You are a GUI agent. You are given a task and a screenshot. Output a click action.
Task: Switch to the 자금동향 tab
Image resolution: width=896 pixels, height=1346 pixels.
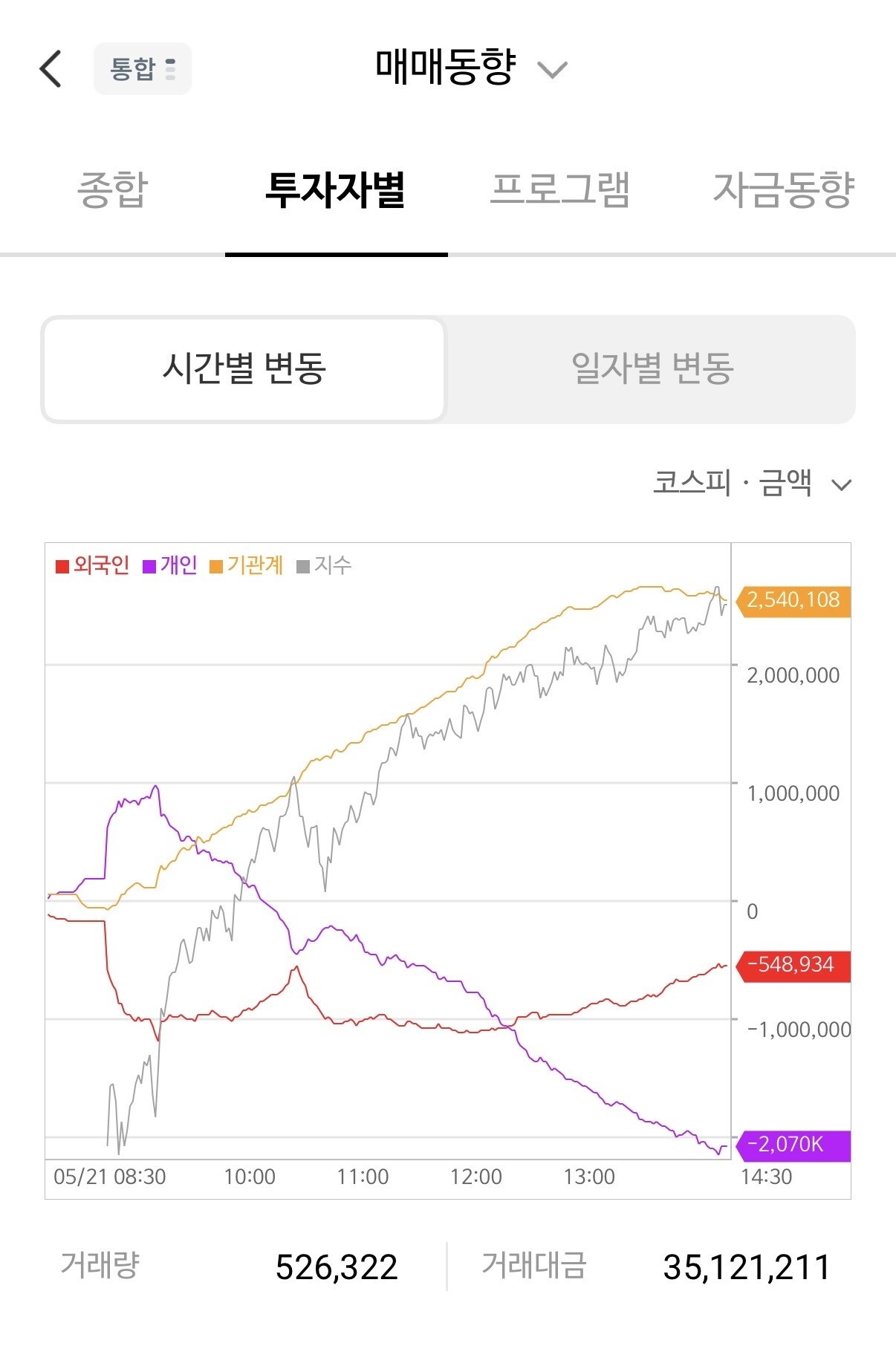pos(784,189)
